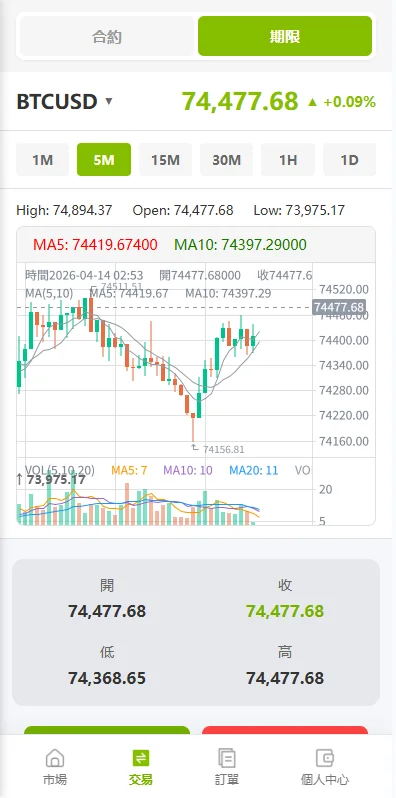Viewport: 396px width, 798px height.
Task: Open the BTCUSD pair dropdown
Action: (x=65, y=102)
